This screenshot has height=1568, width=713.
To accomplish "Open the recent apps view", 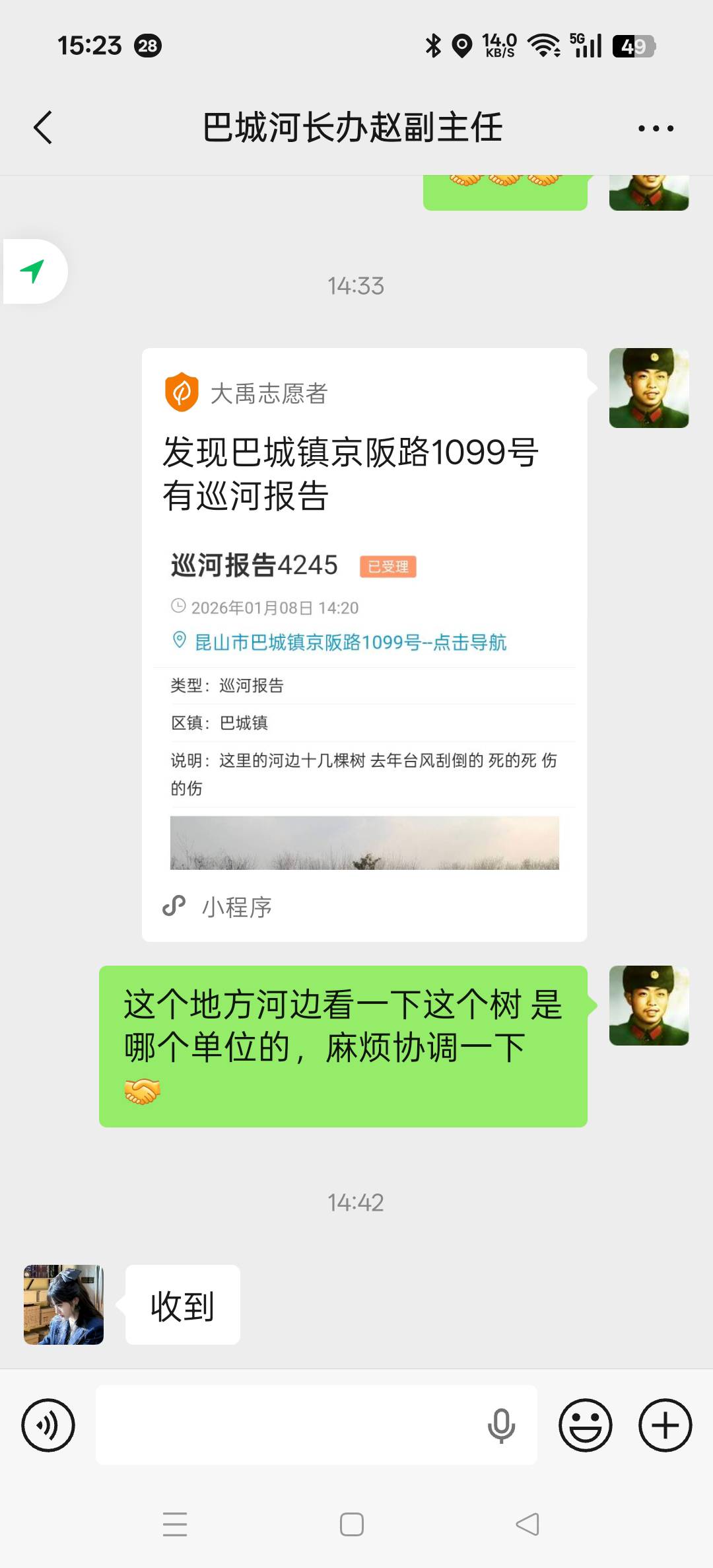I will 175,1524.
